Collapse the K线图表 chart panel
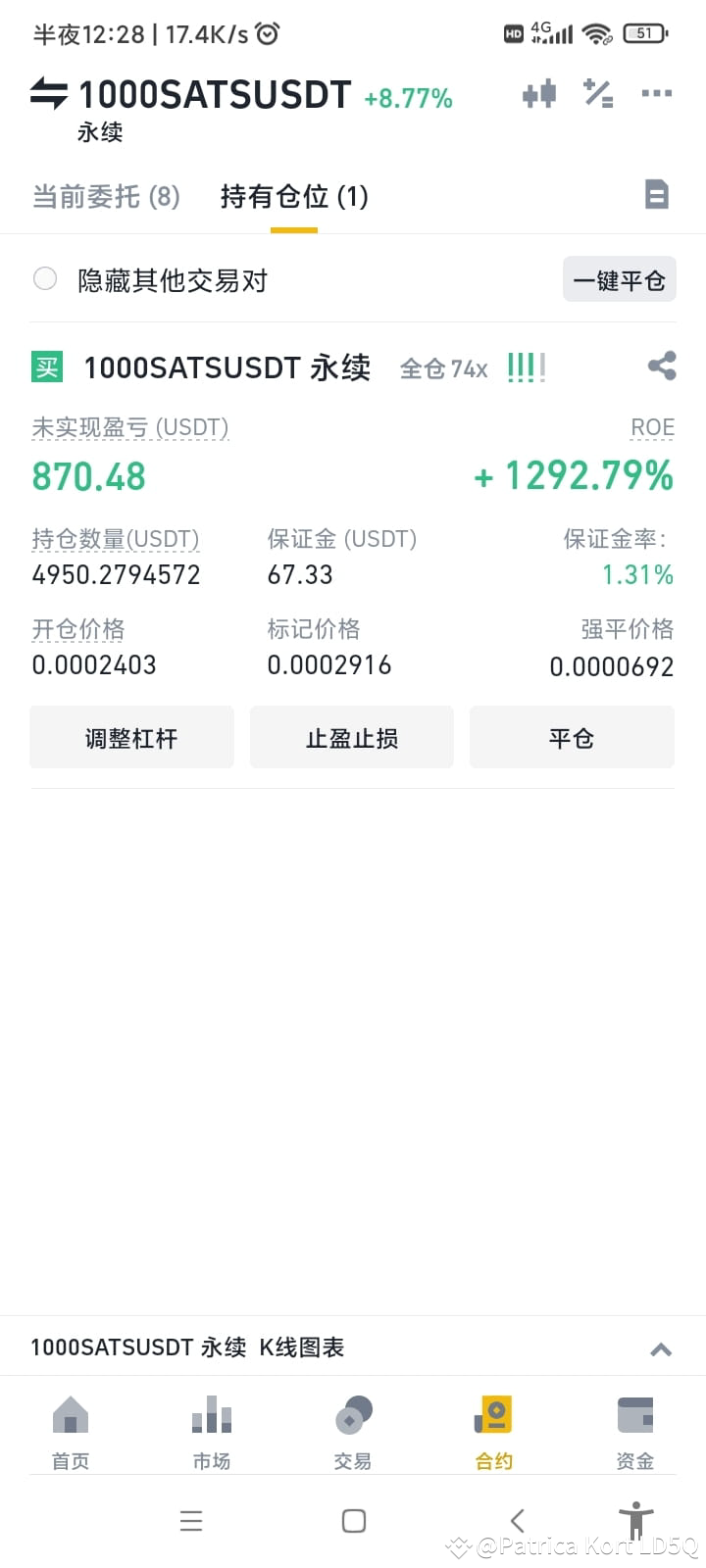 661,1347
